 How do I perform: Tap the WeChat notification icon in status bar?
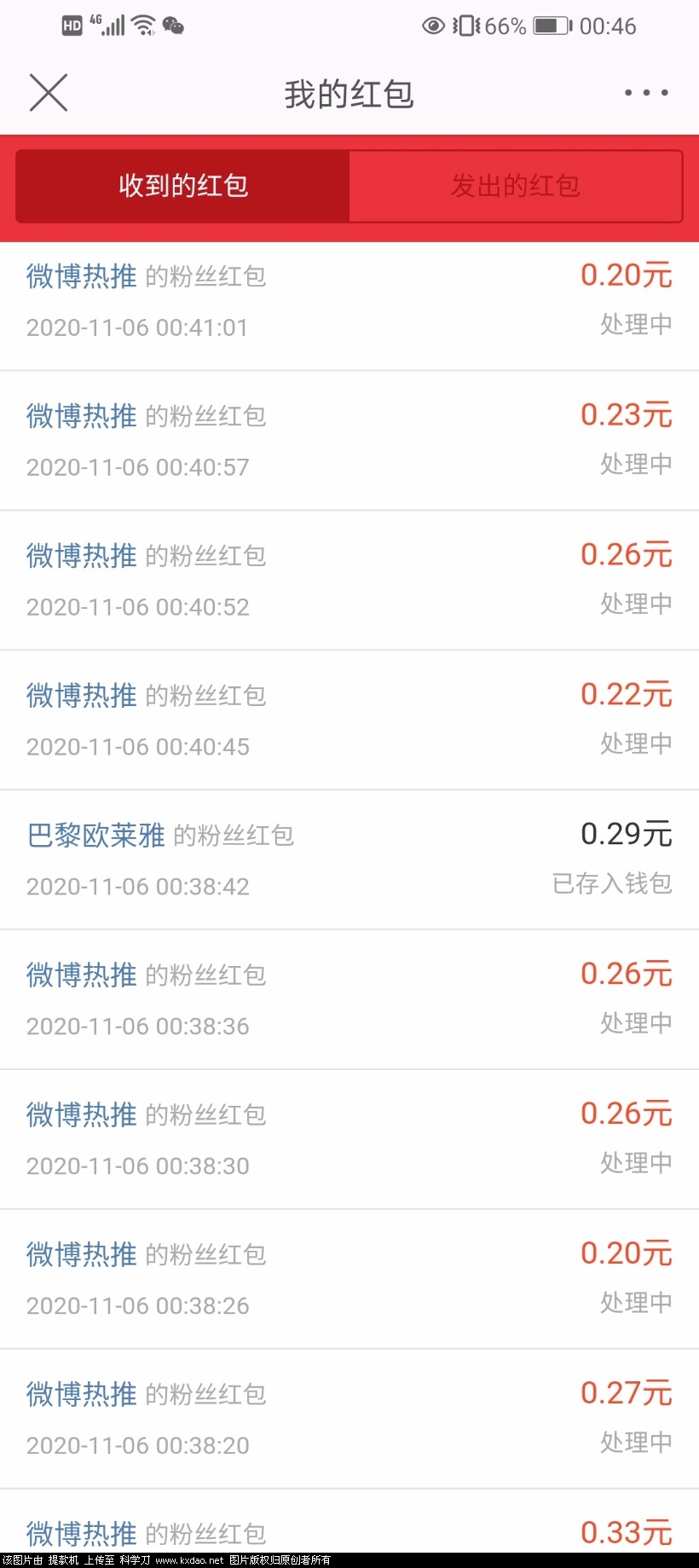tap(174, 26)
